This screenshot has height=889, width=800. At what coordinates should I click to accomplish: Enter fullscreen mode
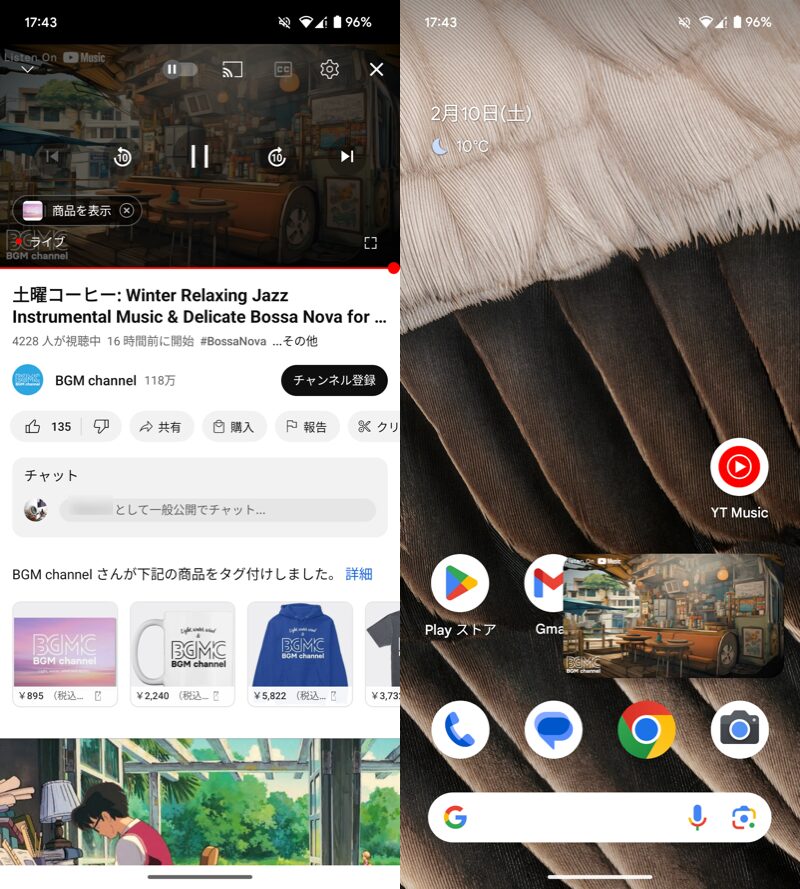370,243
